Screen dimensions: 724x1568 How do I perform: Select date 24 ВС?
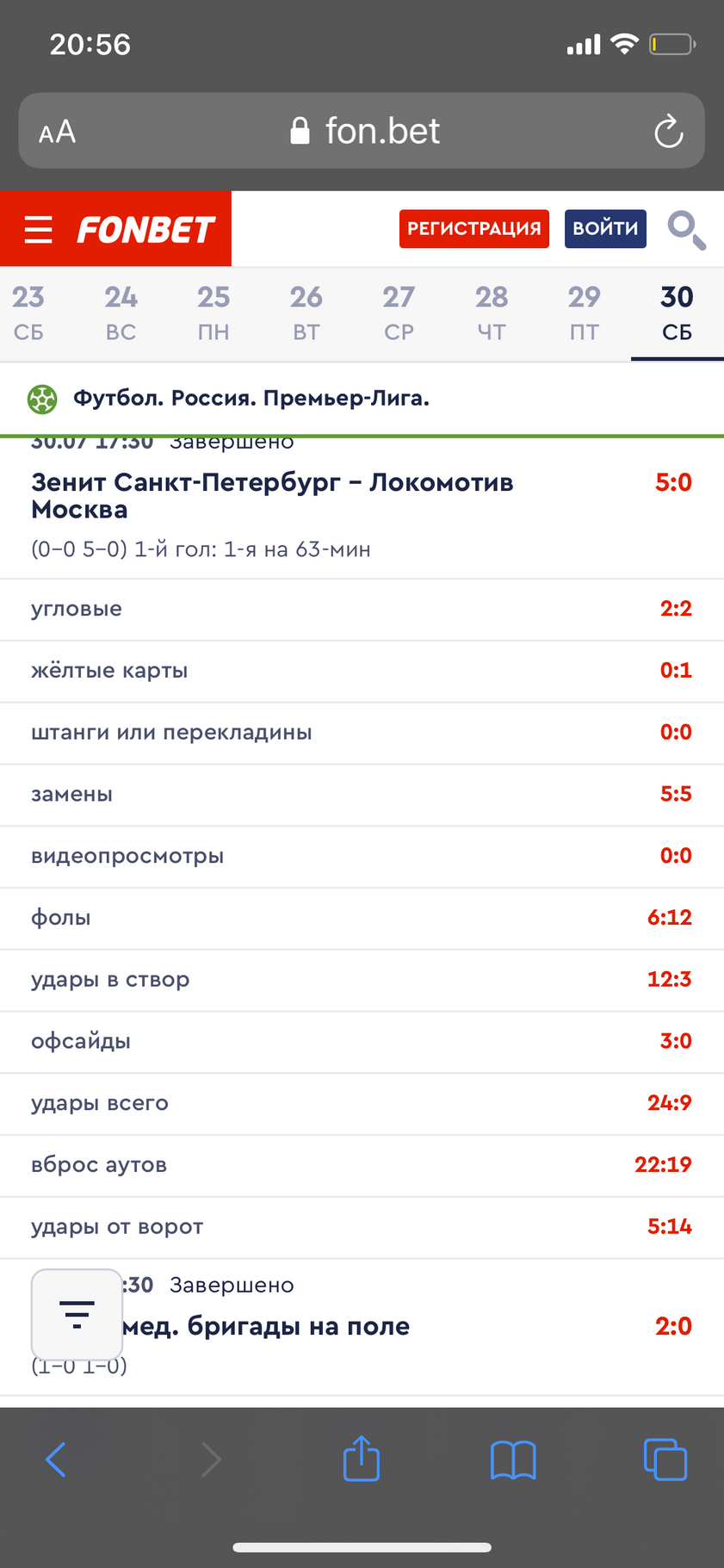click(121, 313)
